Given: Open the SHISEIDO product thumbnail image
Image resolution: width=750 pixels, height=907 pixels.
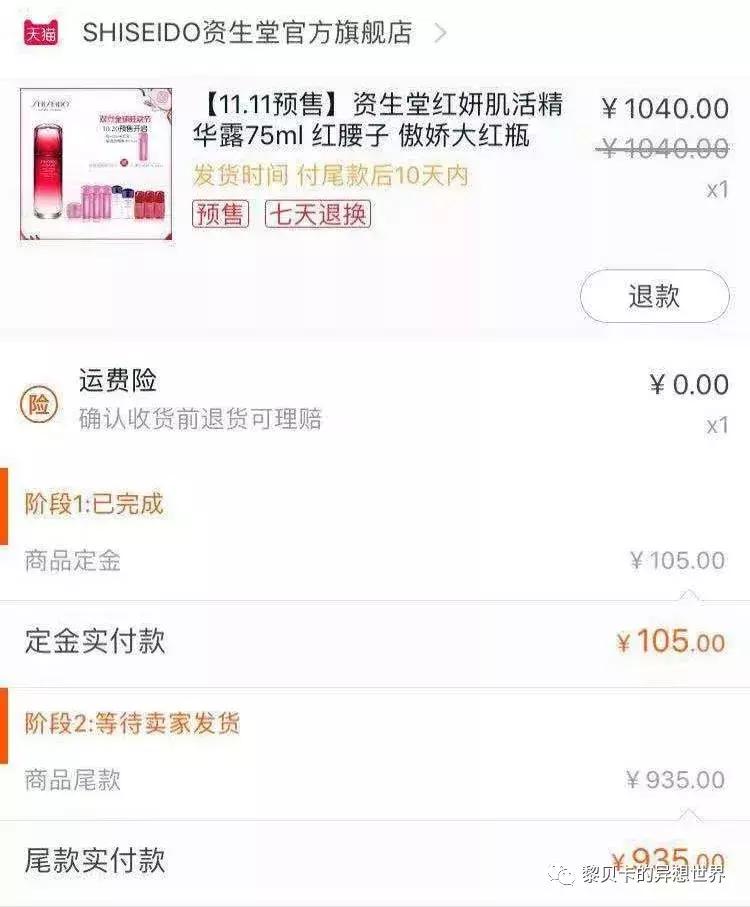Looking at the screenshot, I should pyautogui.click(x=95, y=165).
